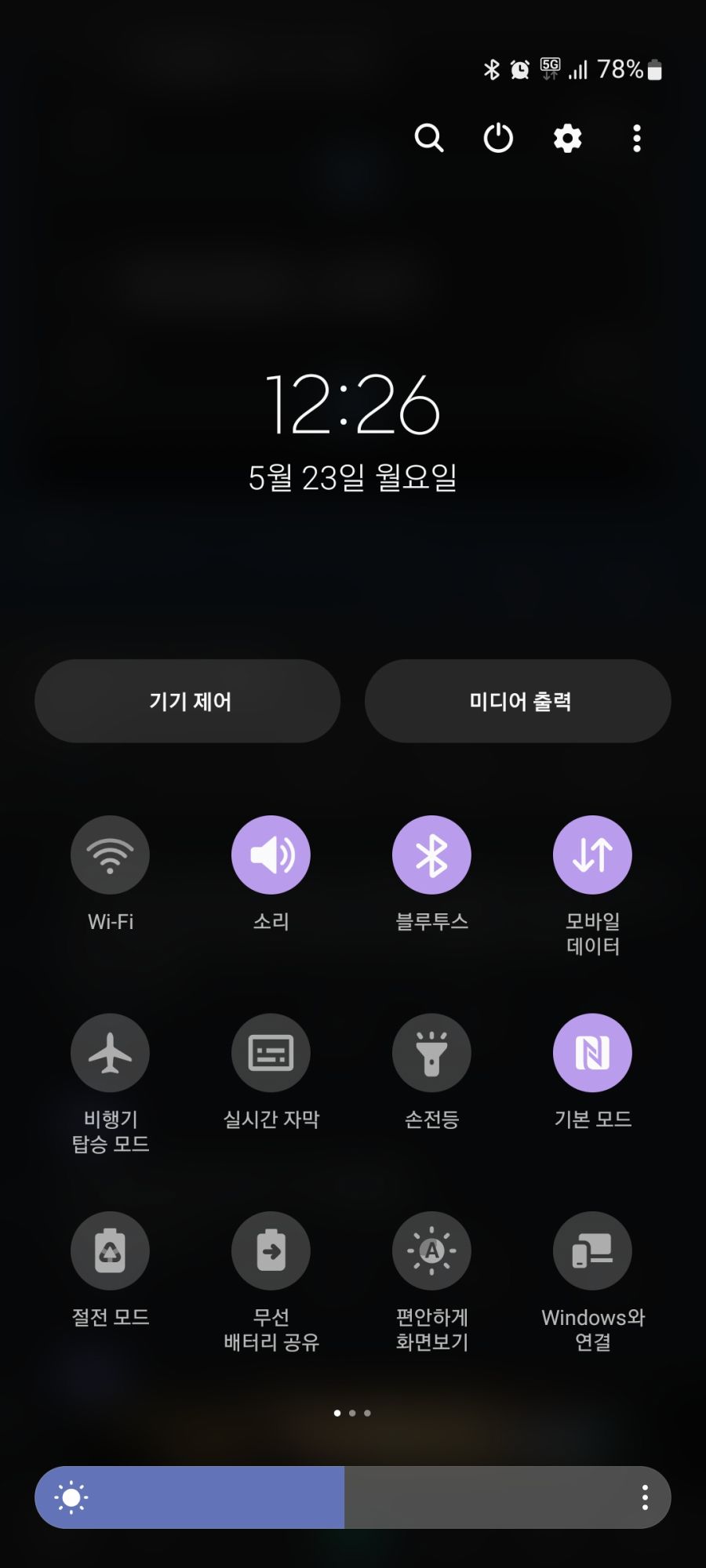Open brightness slider options menu
Screen dimensions: 706x1568
pos(645,1497)
